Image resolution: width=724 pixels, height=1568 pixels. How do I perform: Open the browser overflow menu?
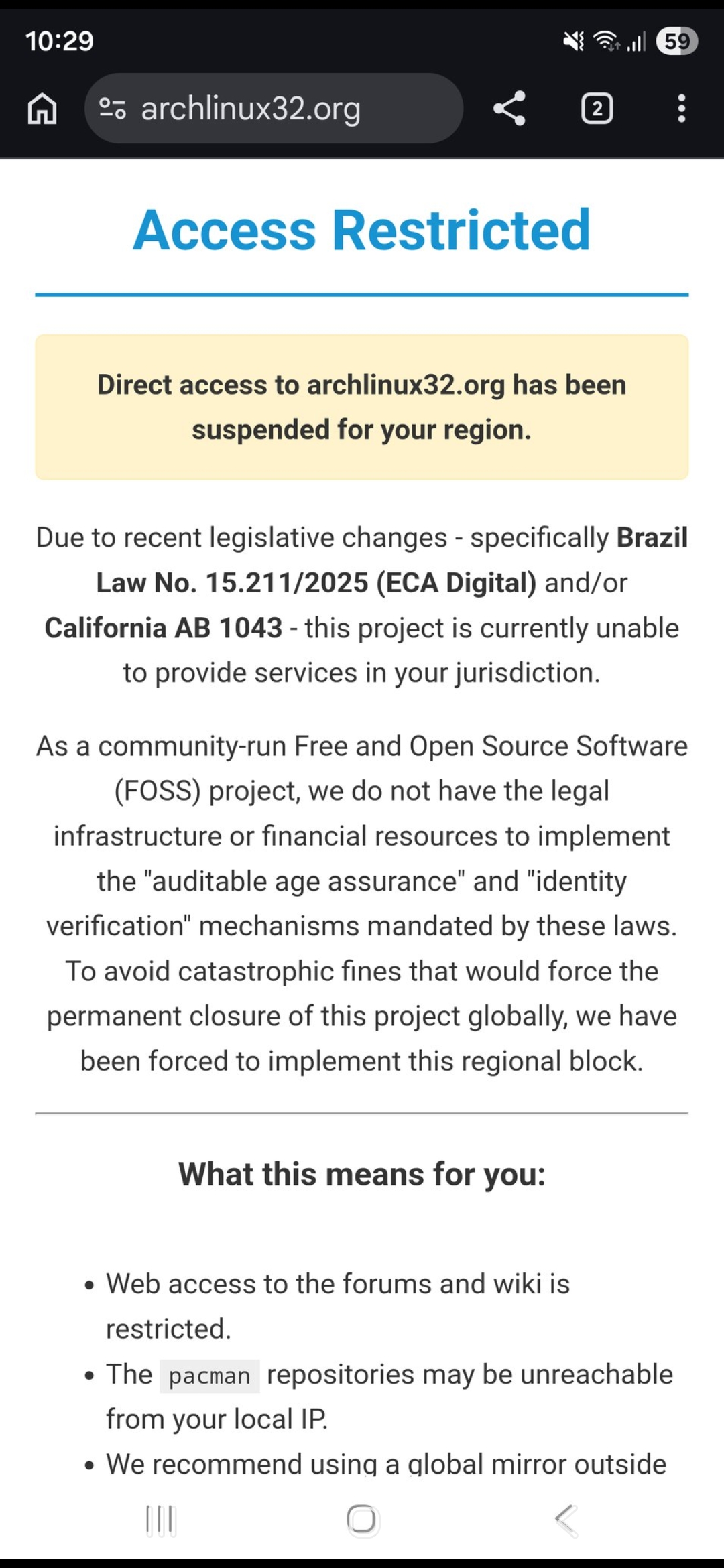681,109
